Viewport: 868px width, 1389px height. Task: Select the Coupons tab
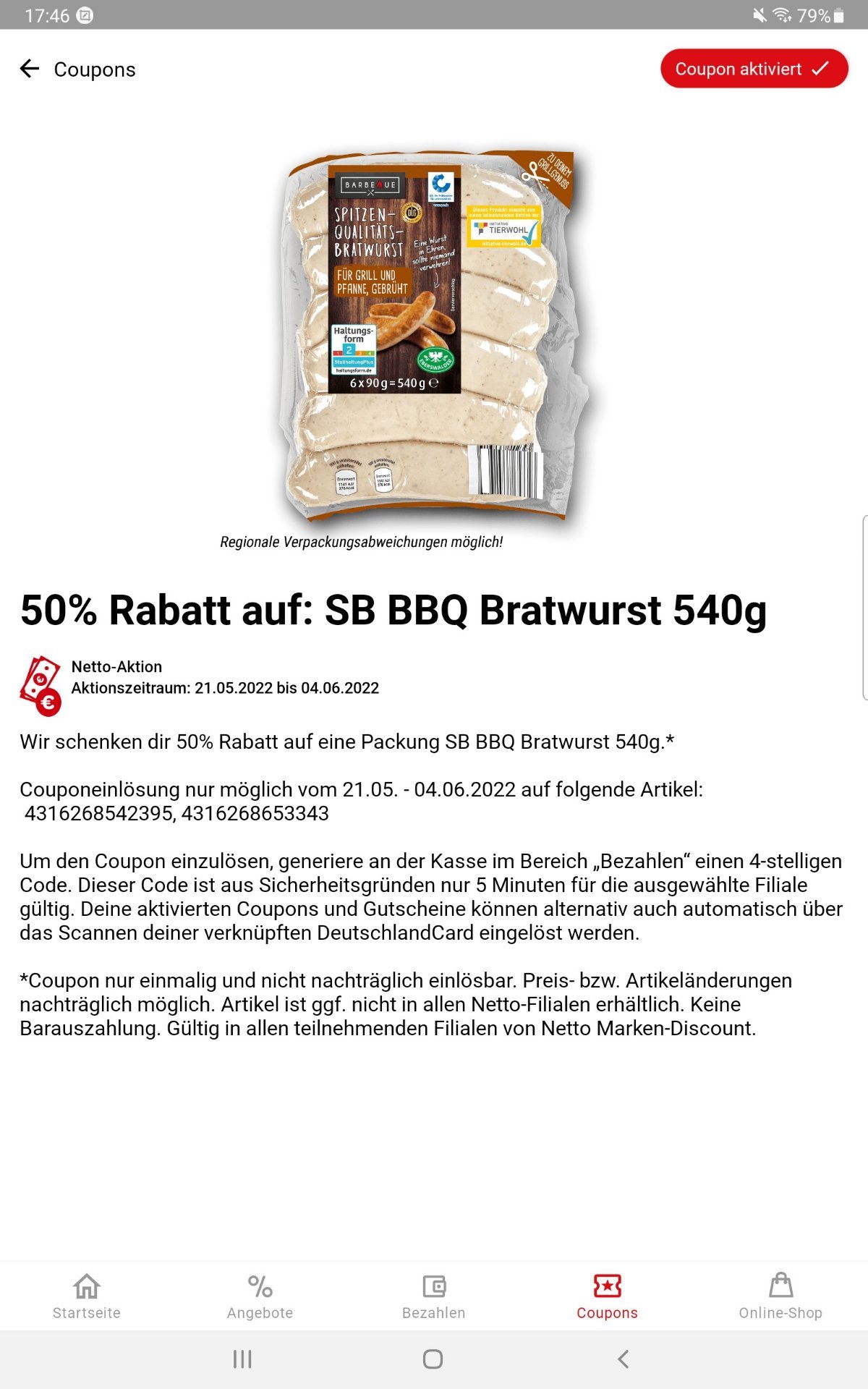pos(607,1296)
